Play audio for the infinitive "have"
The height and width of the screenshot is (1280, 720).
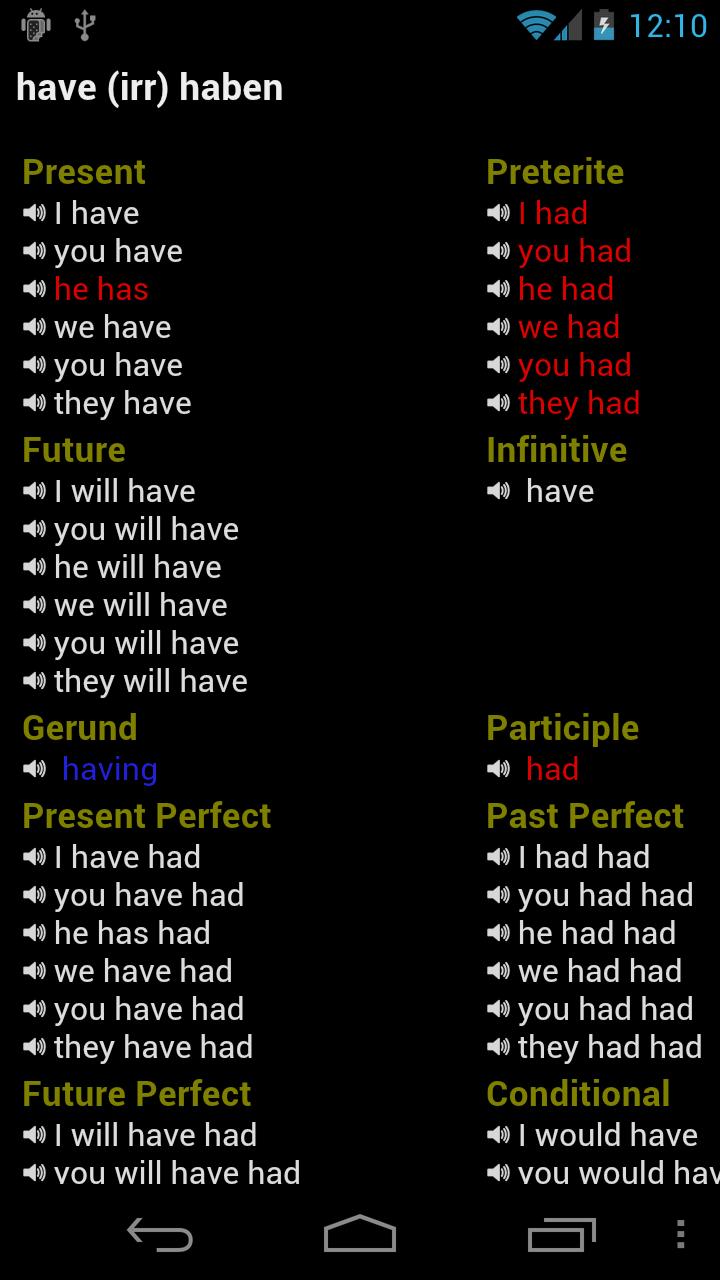(500, 491)
